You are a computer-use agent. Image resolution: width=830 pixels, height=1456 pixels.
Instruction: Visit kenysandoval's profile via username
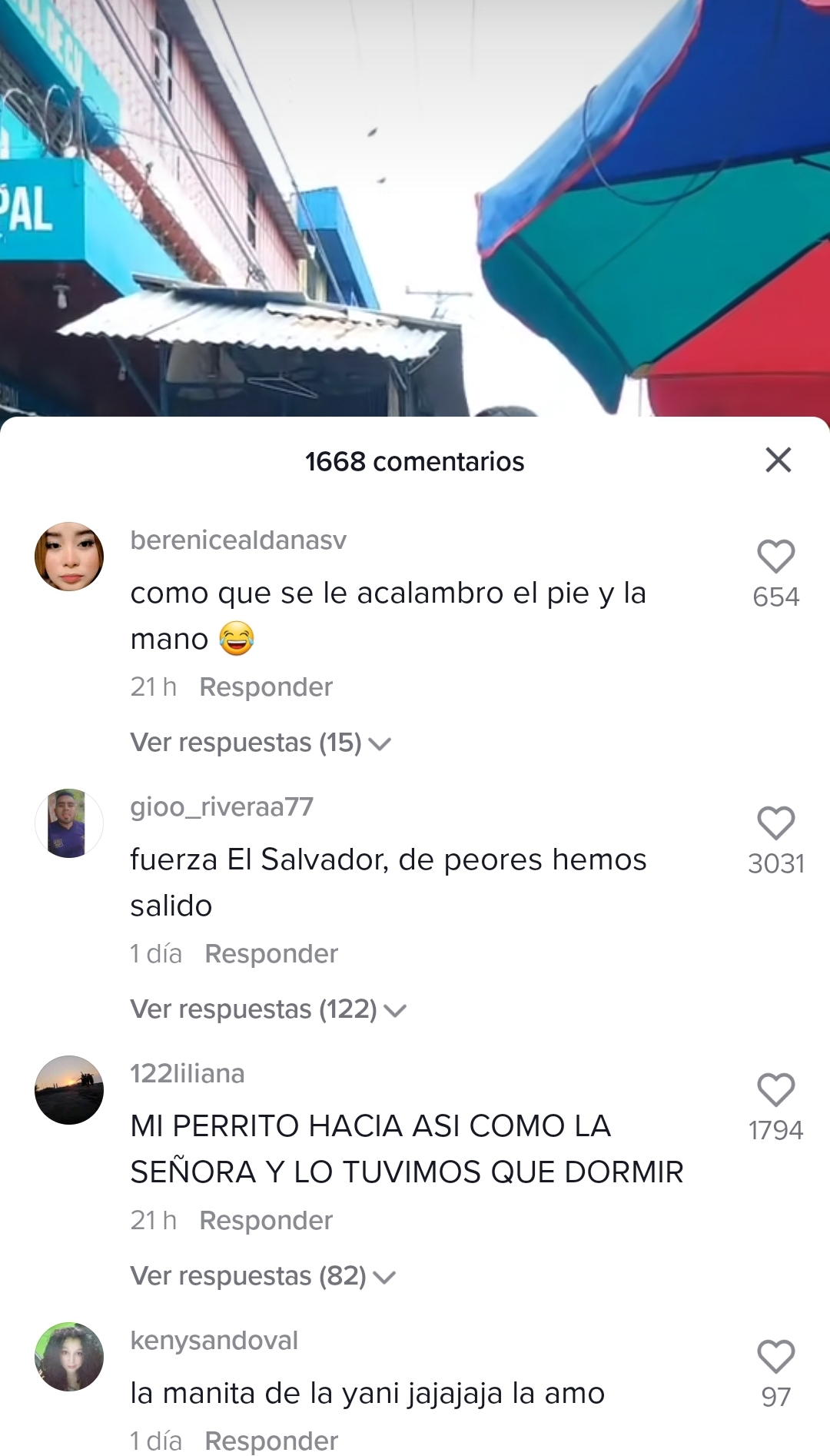point(214,1341)
